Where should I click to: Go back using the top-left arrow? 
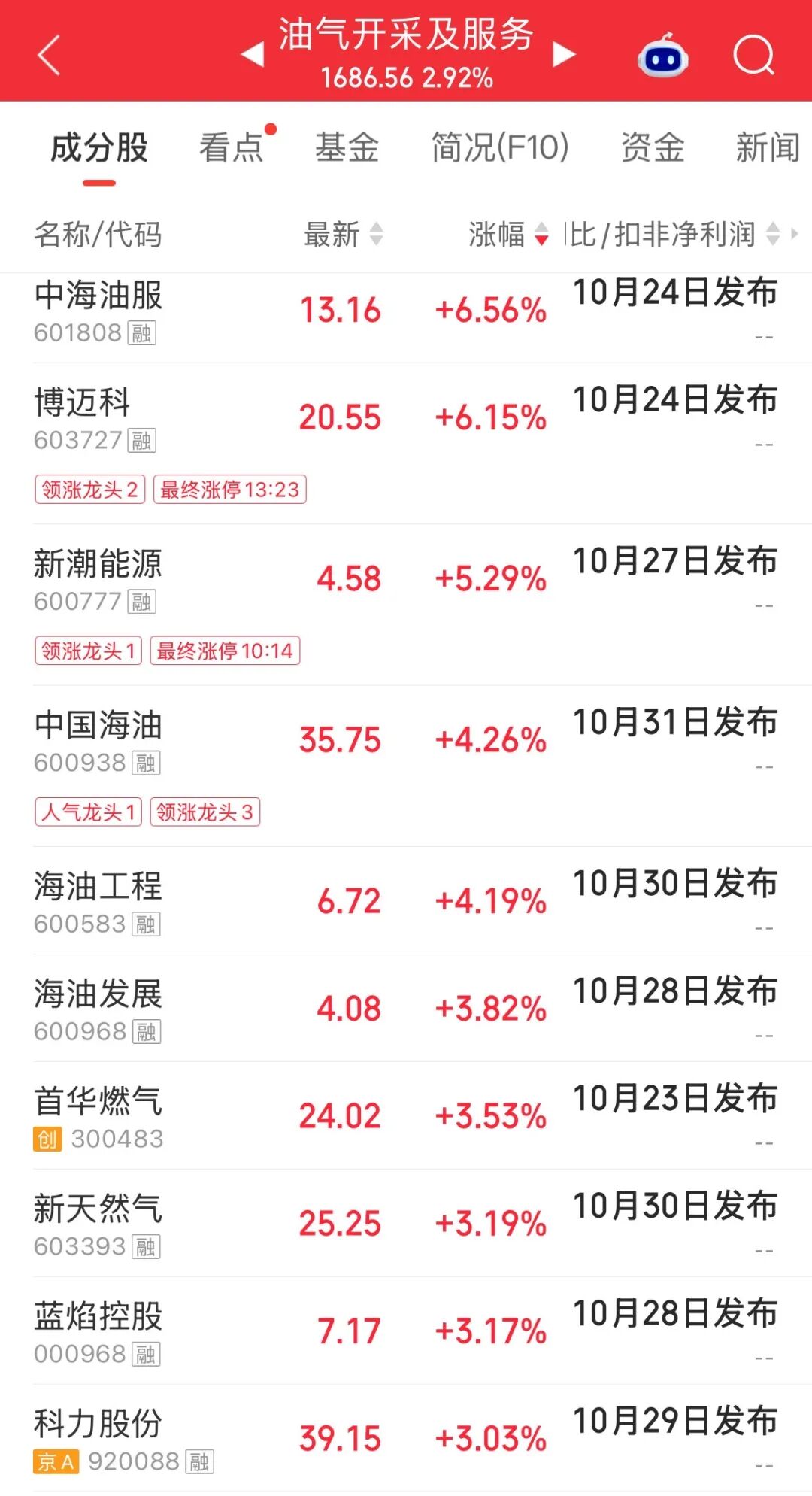(x=49, y=56)
